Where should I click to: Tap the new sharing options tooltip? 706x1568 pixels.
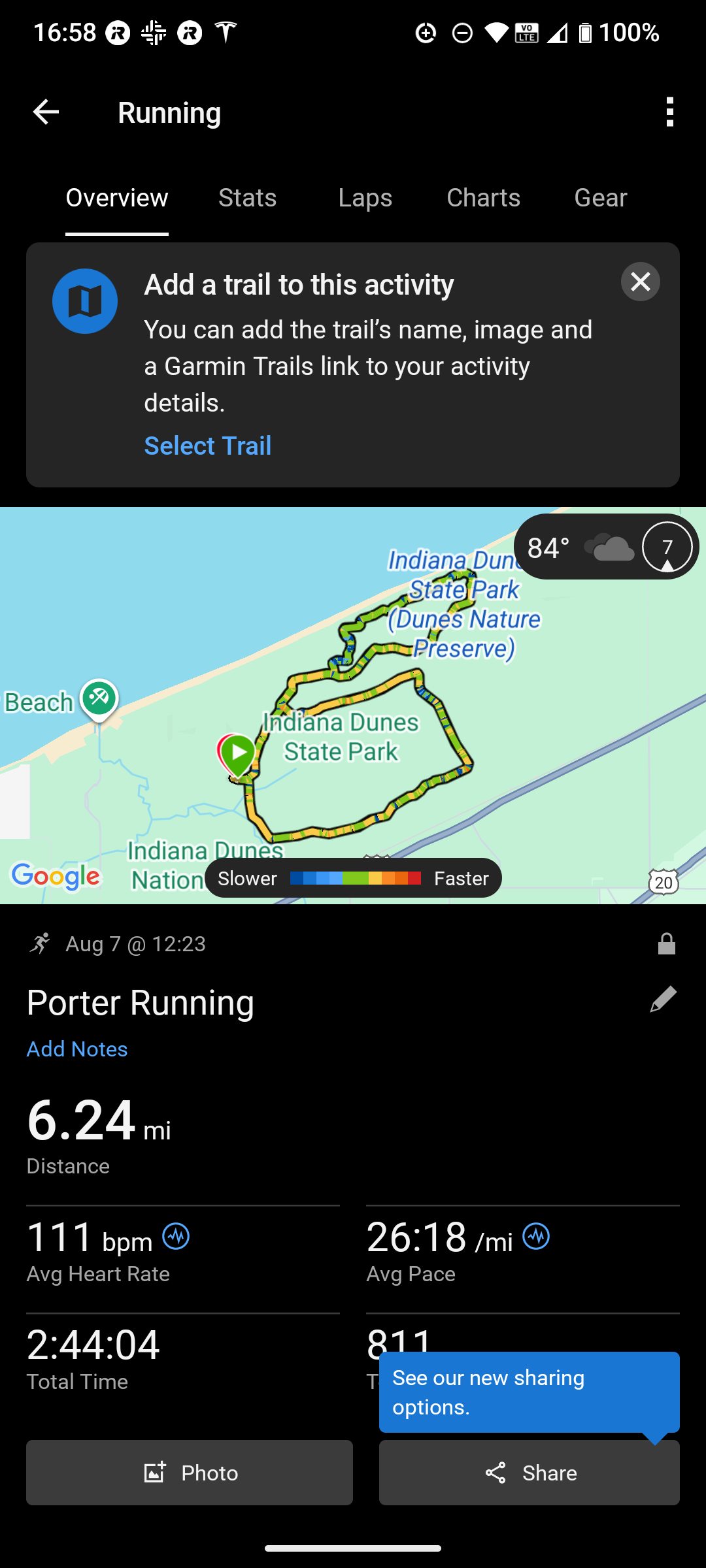point(529,1392)
